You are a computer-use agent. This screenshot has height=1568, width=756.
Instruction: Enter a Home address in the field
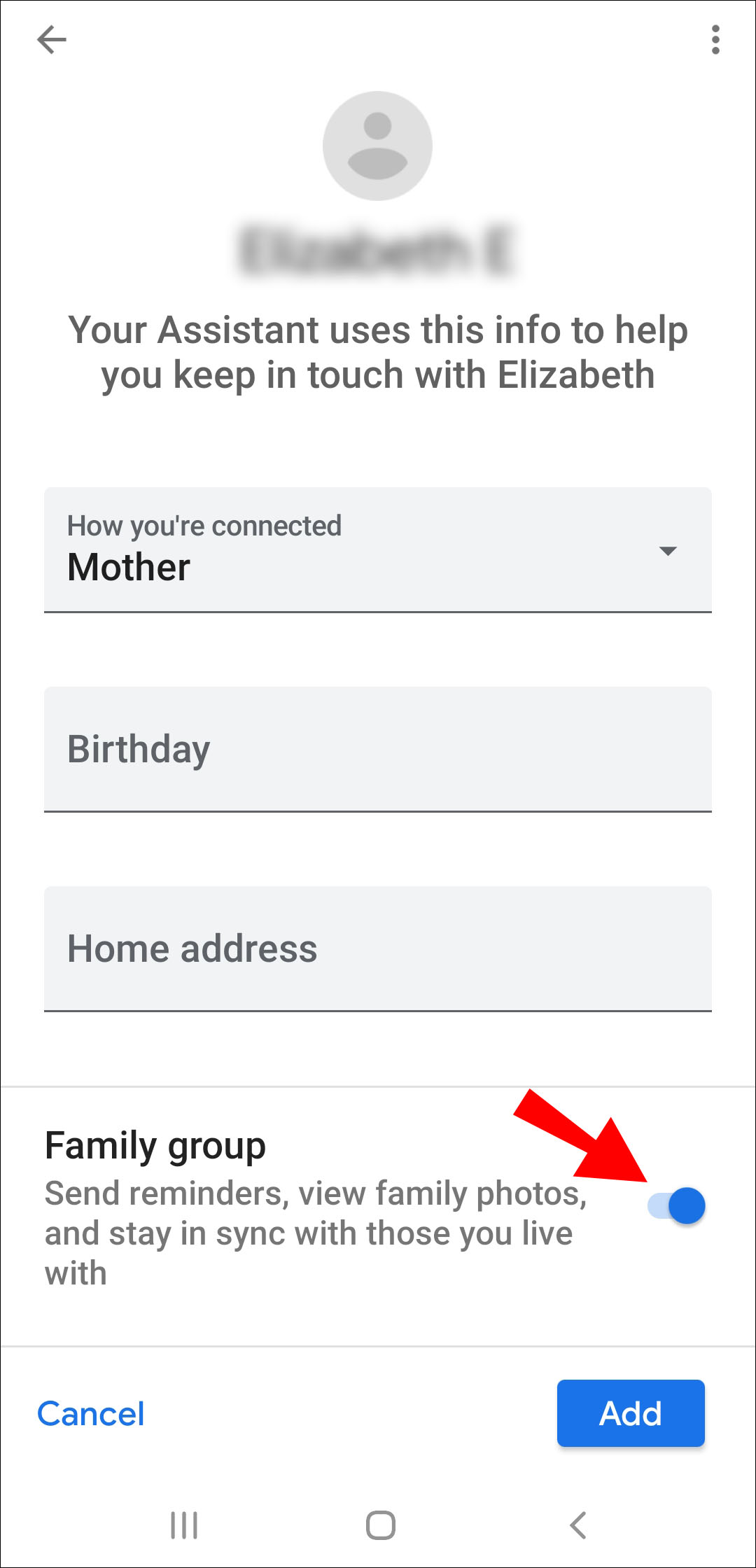click(378, 949)
